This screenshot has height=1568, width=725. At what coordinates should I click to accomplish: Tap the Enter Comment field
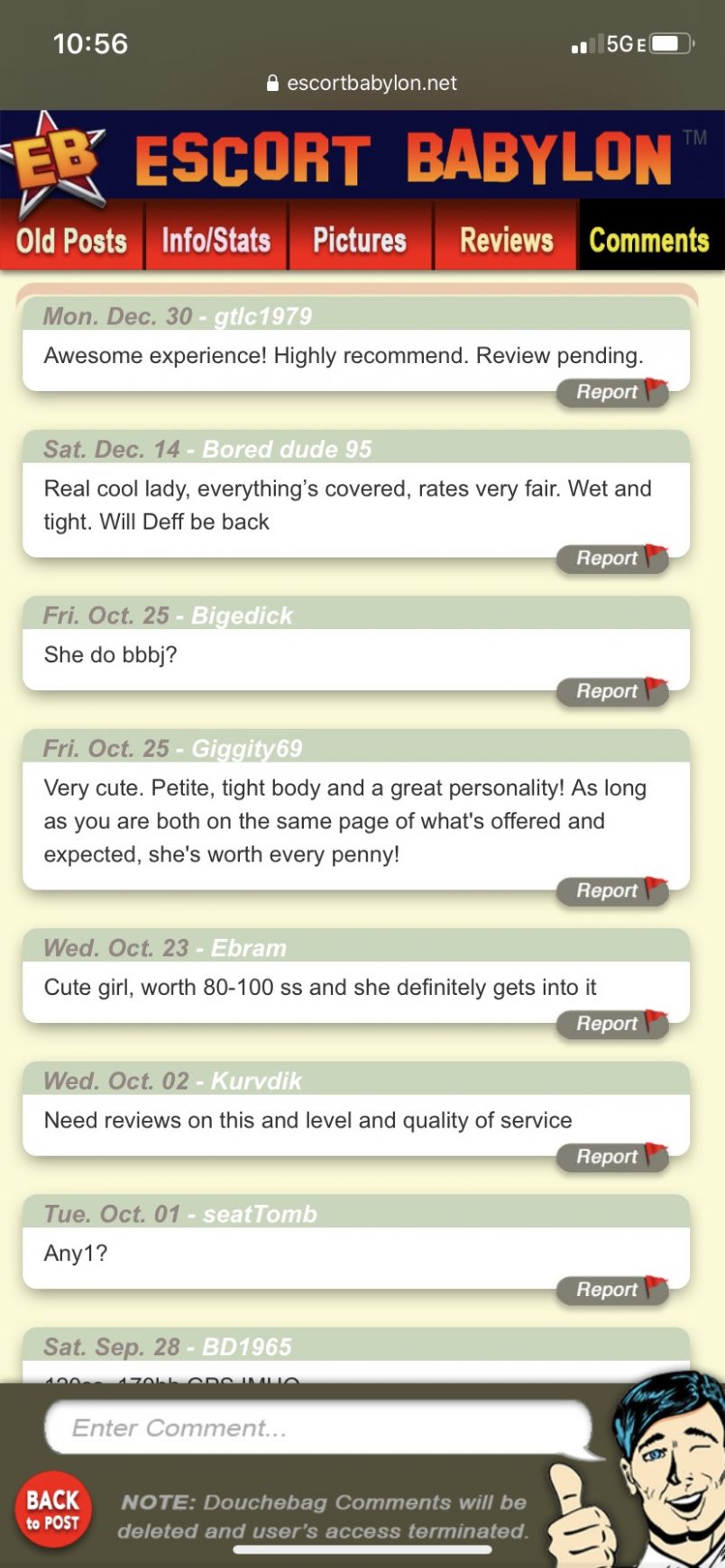(316, 1427)
